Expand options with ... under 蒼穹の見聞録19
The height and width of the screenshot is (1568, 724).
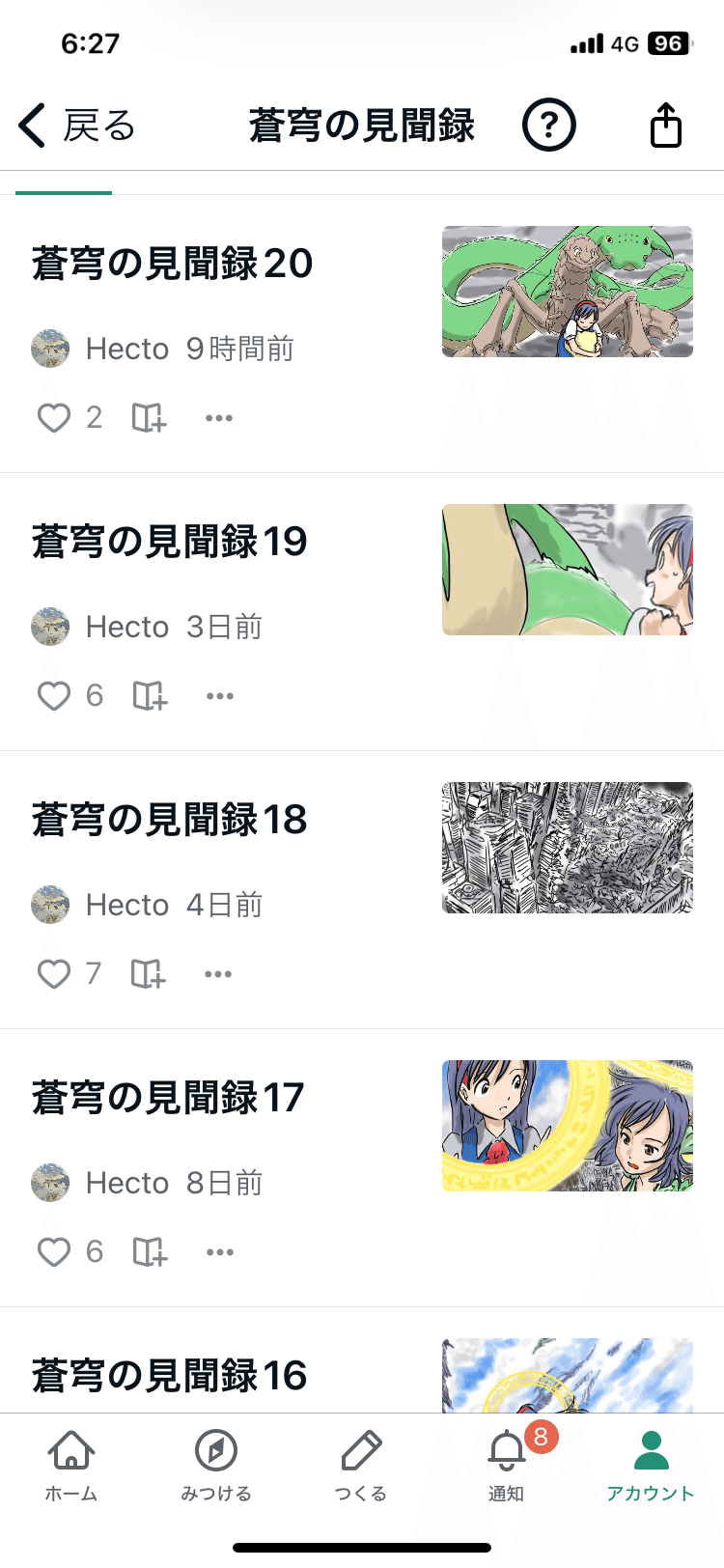point(220,695)
